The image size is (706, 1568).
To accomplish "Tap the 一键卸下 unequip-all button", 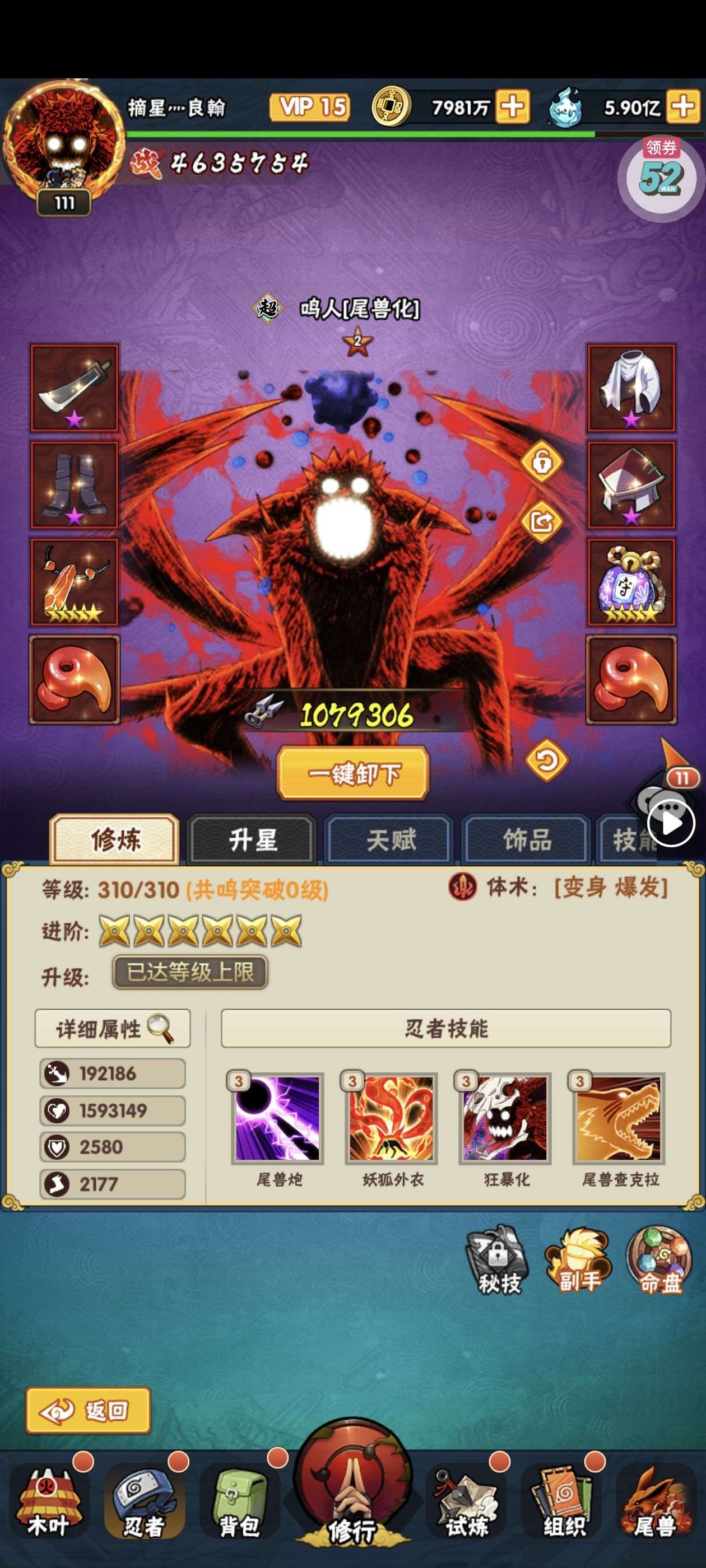I will tap(354, 773).
